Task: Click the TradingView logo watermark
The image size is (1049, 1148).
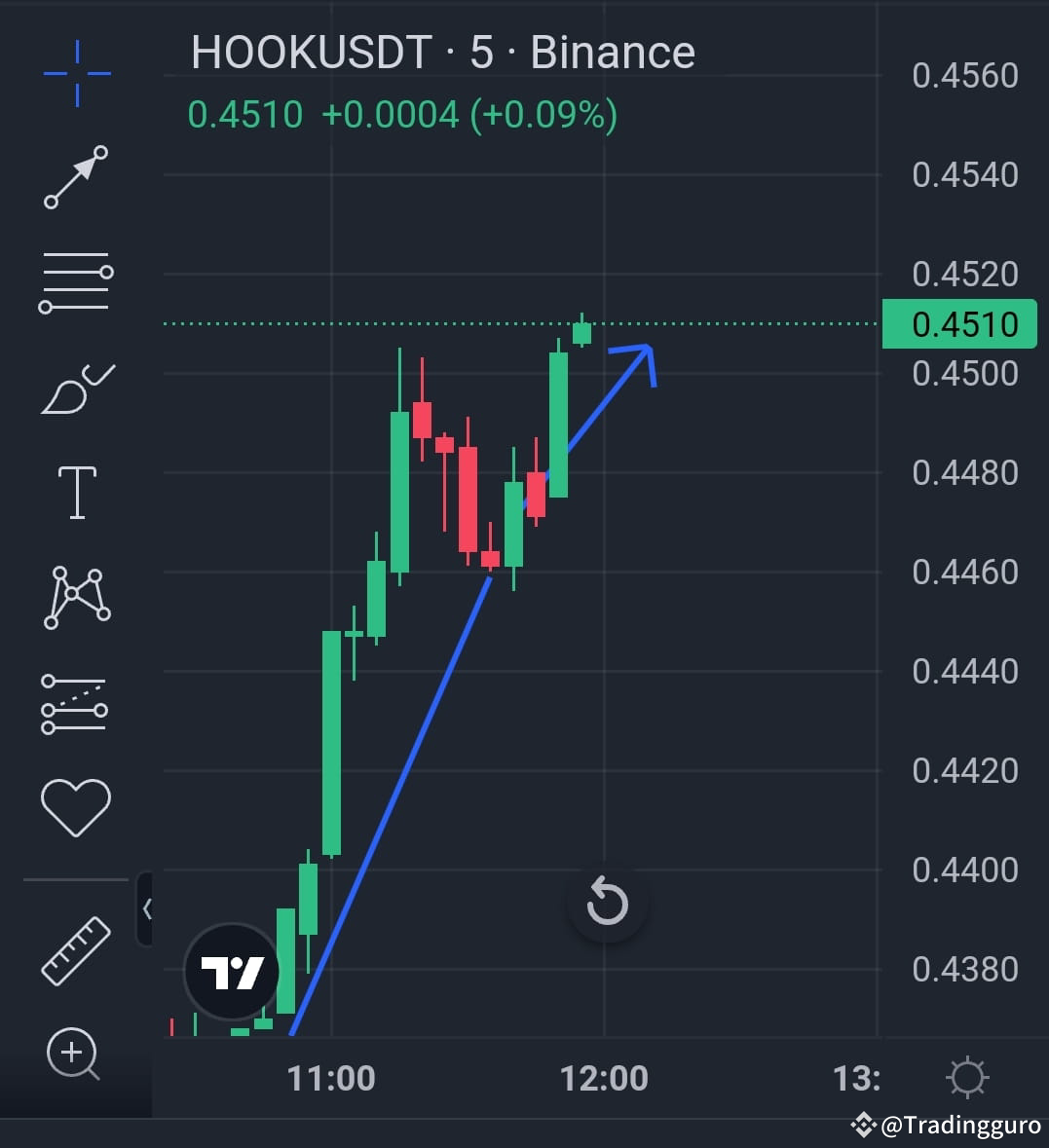Action: tap(231, 972)
